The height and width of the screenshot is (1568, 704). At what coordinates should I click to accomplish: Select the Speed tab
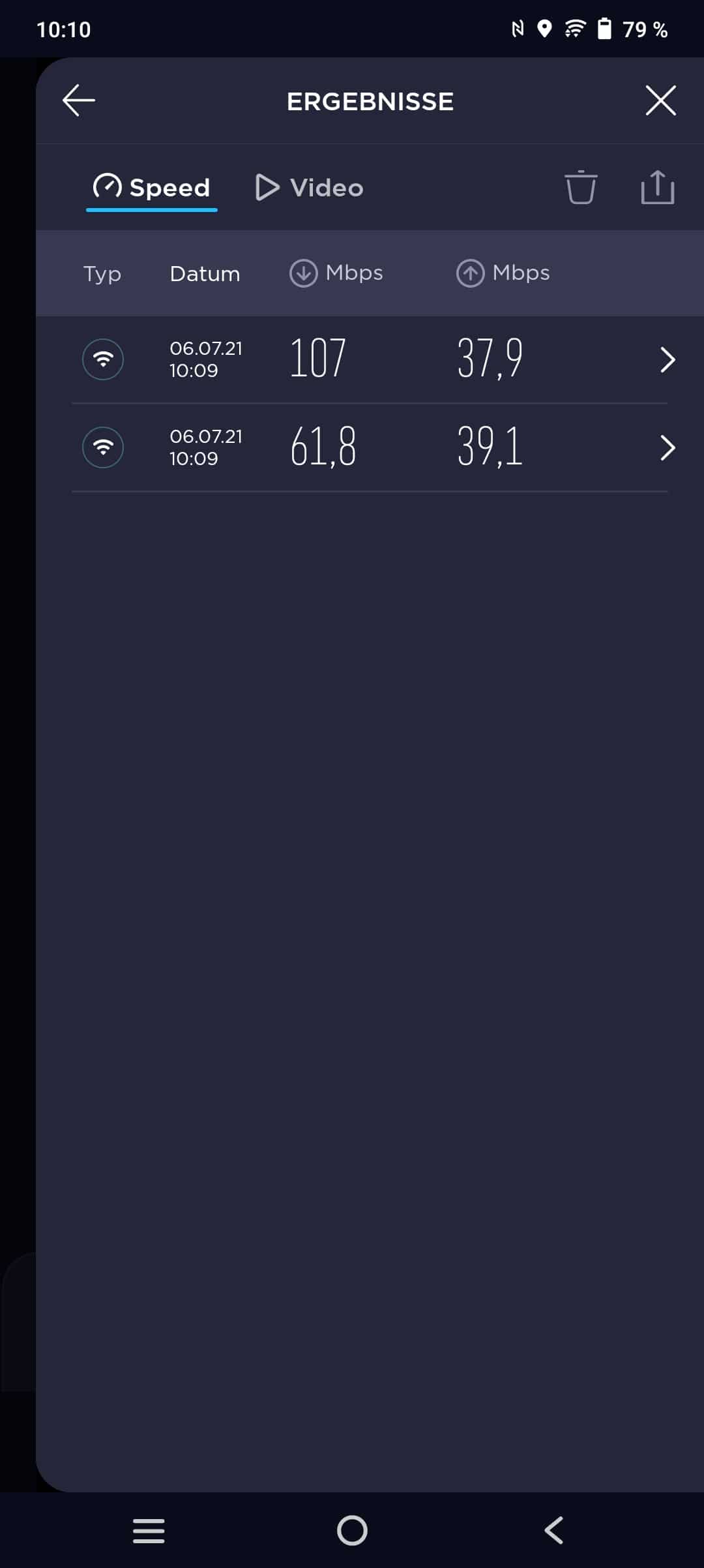151,188
